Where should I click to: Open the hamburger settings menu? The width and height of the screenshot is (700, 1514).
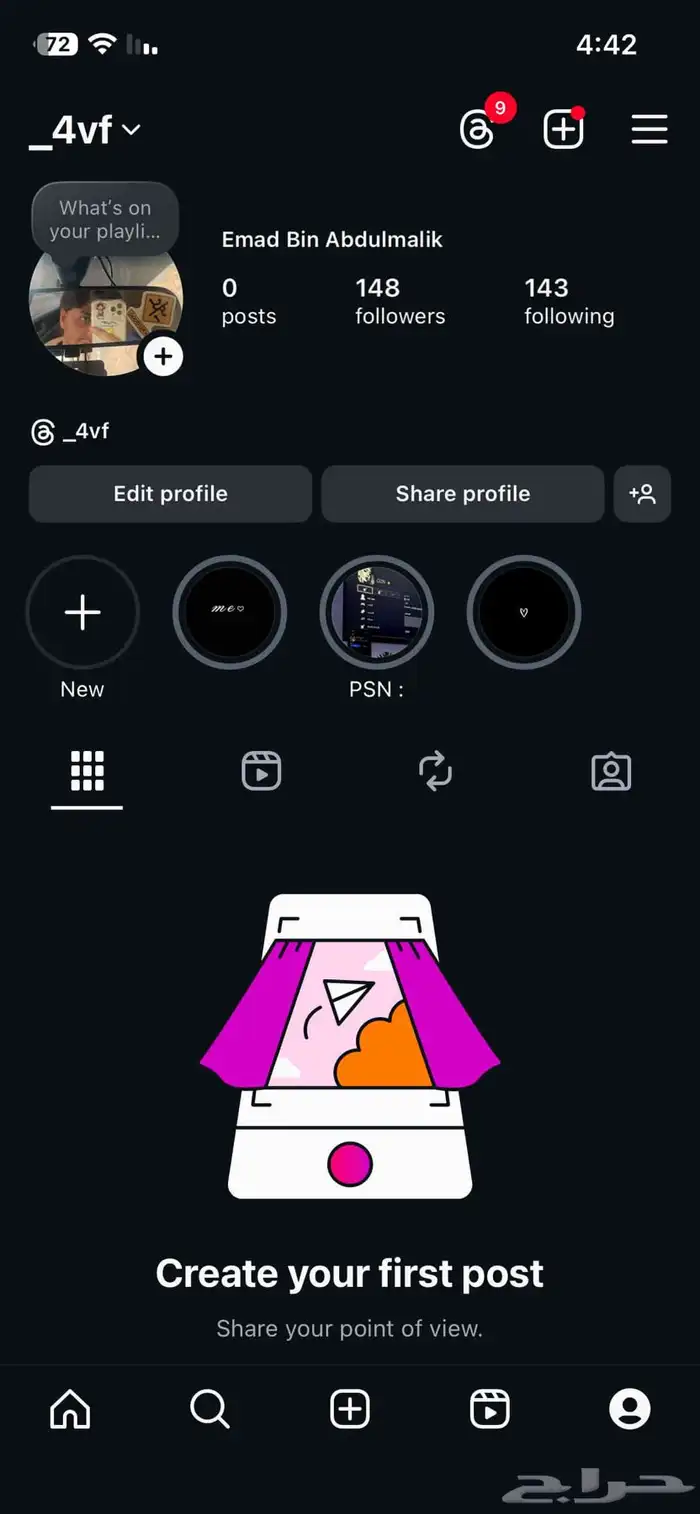(x=649, y=130)
